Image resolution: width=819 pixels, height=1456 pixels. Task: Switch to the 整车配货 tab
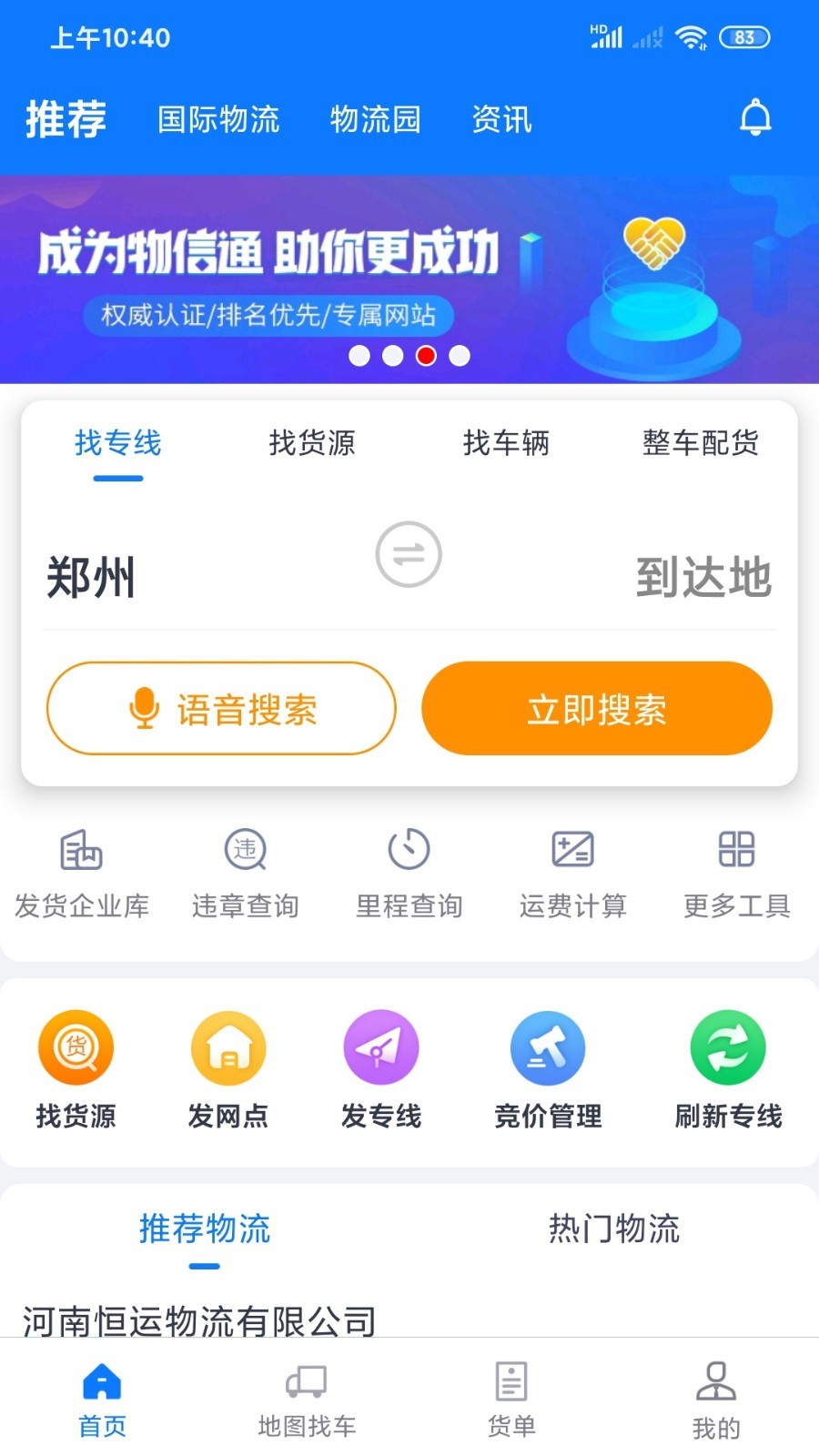(x=700, y=443)
